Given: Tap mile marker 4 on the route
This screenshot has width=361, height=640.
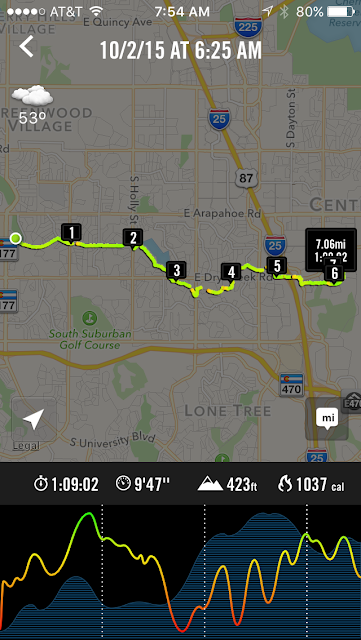Looking at the screenshot, I should pyautogui.click(x=232, y=273).
